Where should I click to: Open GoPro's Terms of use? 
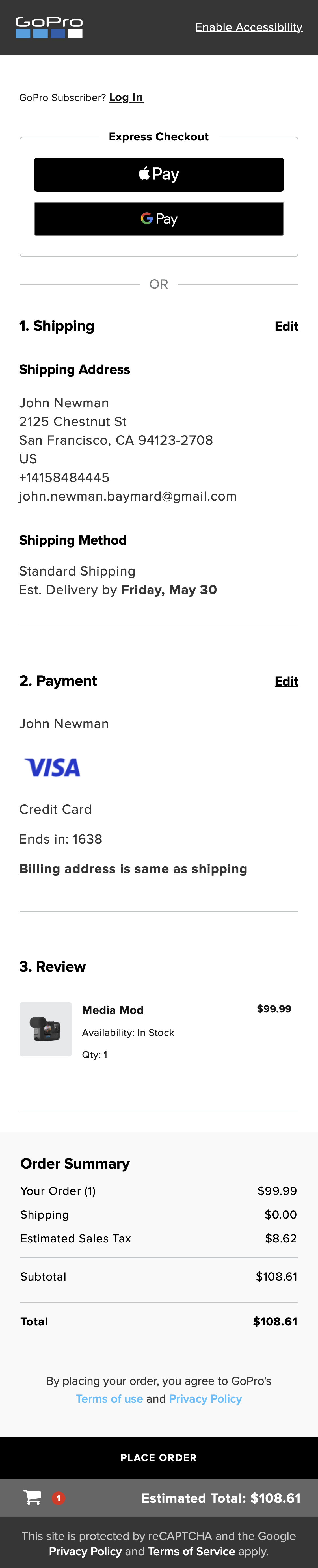click(109, 1399)
